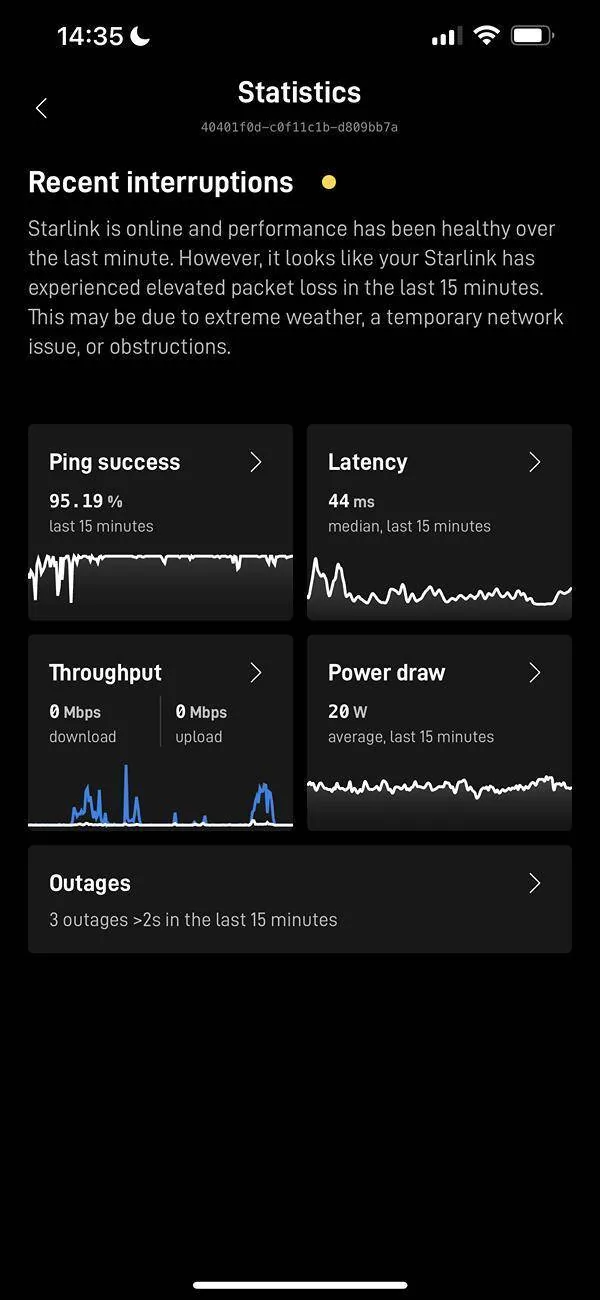
Task: Open the Outages row
Action: [x=299, y=899]
